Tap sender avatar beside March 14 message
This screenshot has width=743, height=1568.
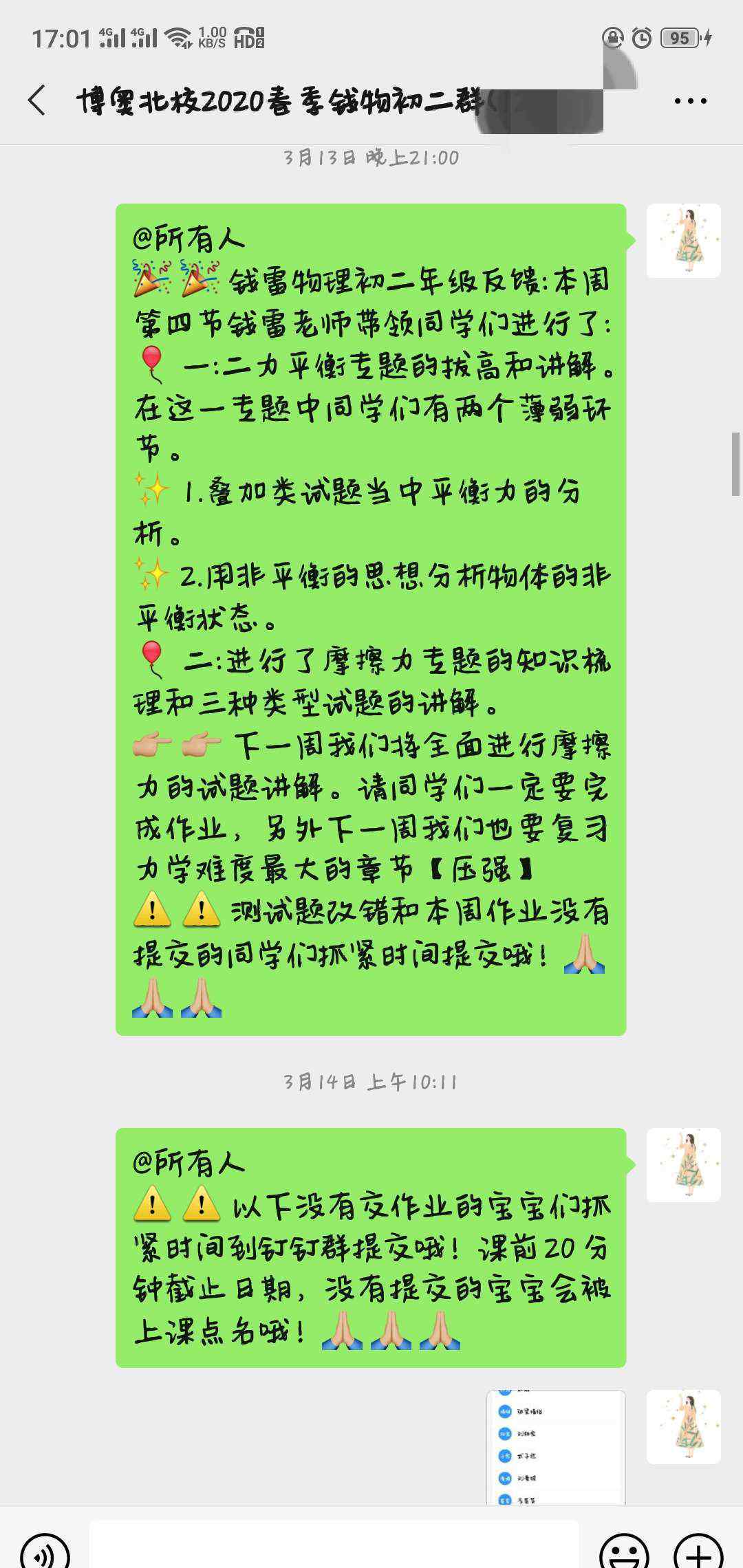pyautogui.click(x=684, y=1165)
